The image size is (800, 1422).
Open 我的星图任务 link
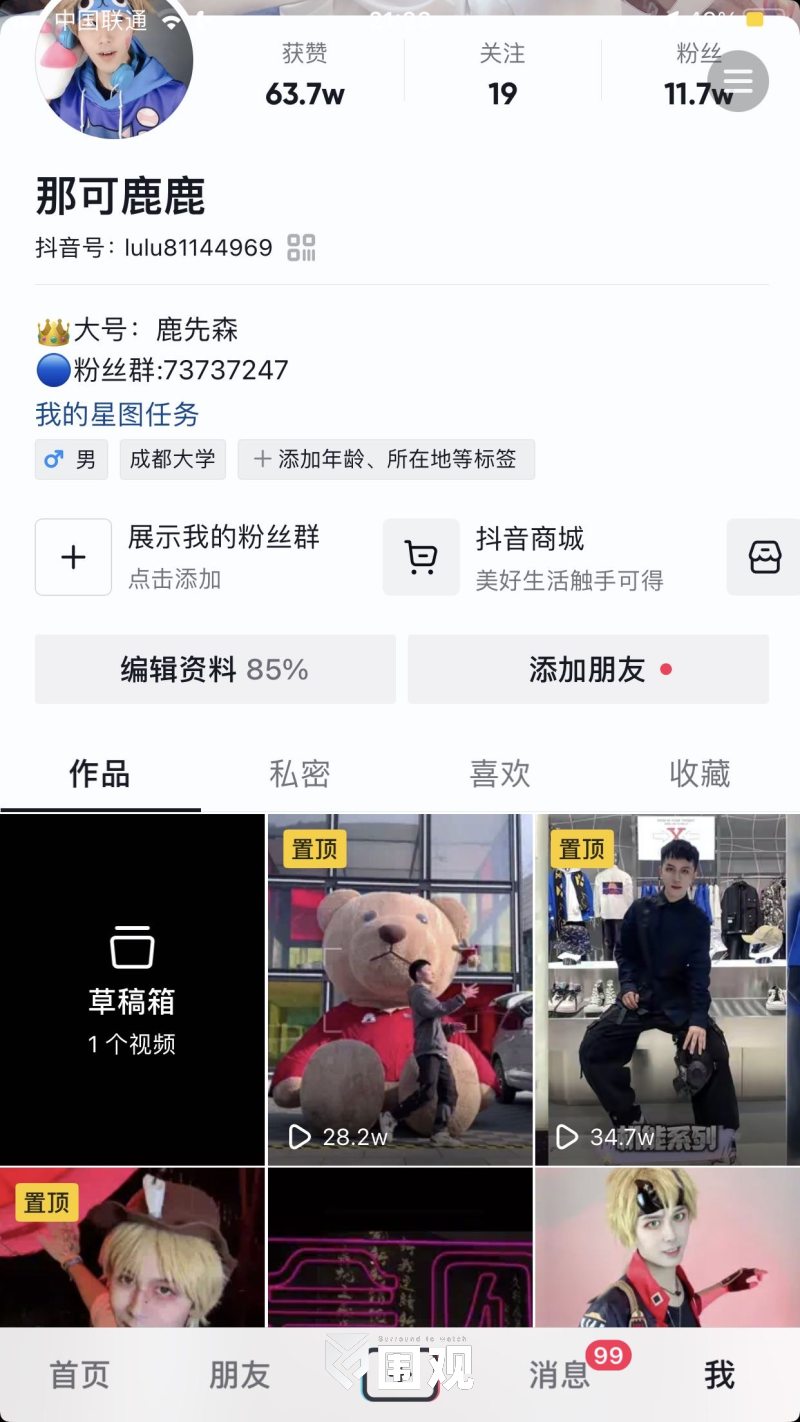(x=117, y=413)
